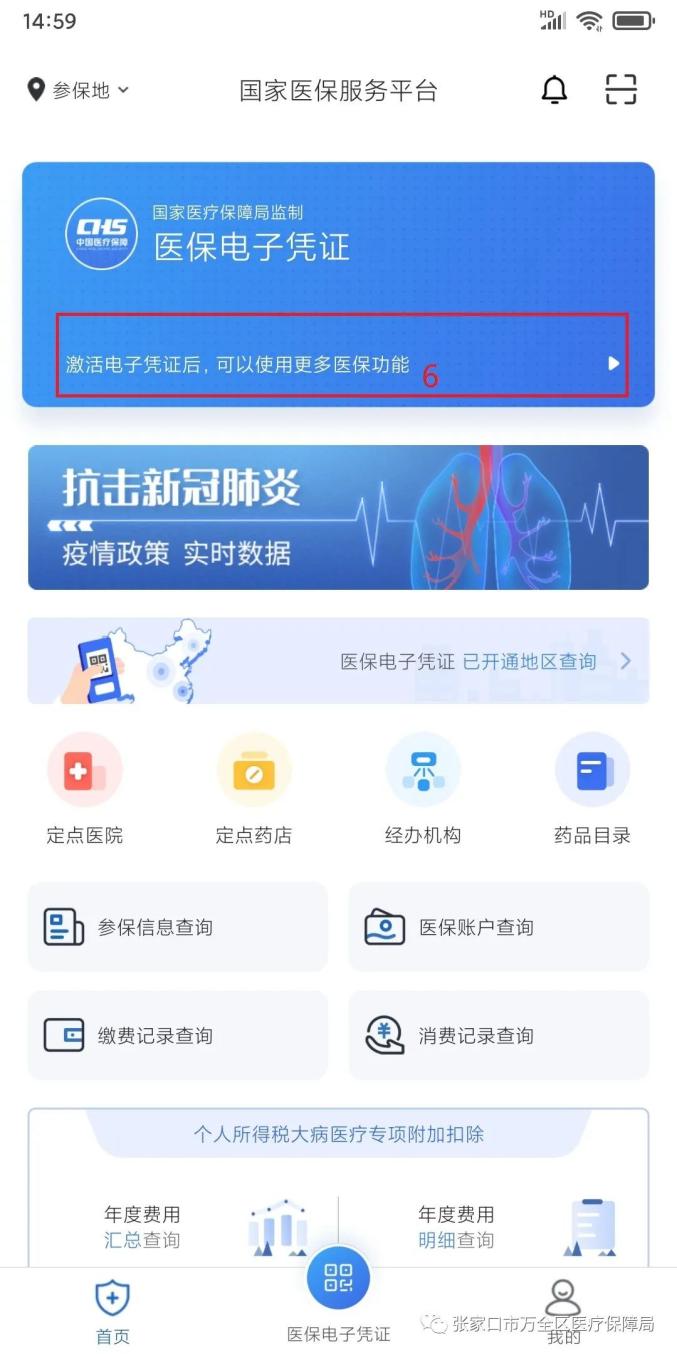The image size is (677, 1354).
Task: Open the notifications bell
Action: click(554, 90)
